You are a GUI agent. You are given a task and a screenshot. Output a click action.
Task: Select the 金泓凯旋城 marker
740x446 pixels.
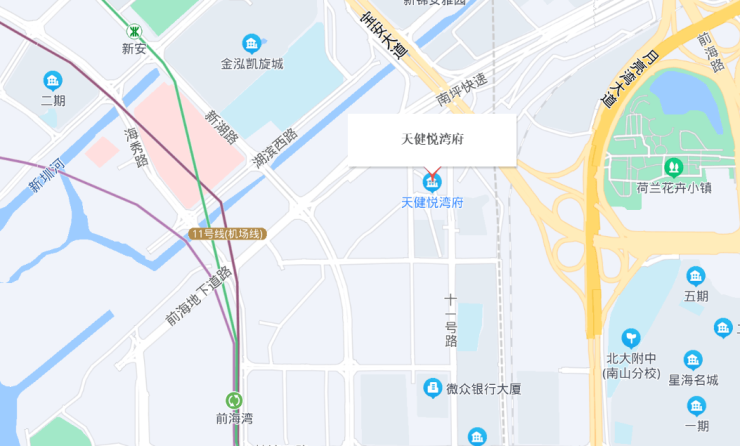[251, 44]
